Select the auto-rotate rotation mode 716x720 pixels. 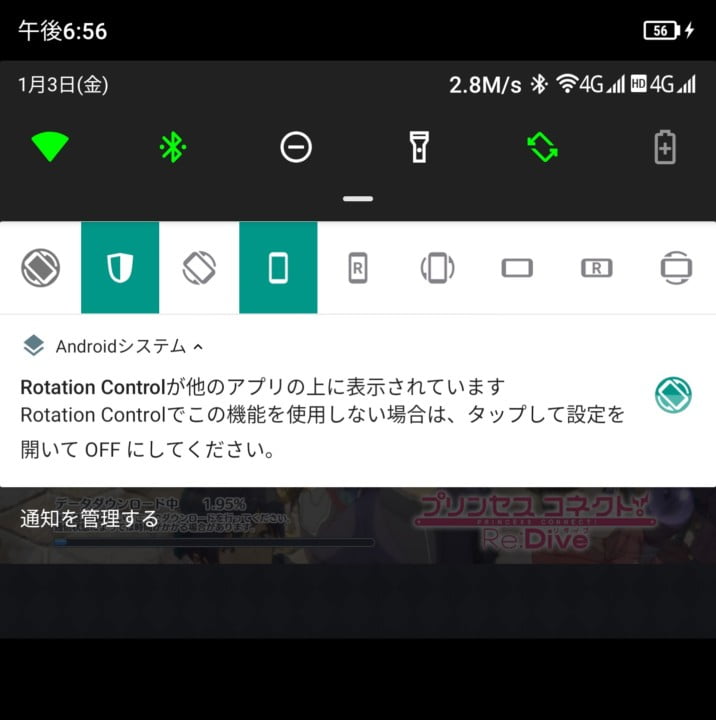pos(199,267)
